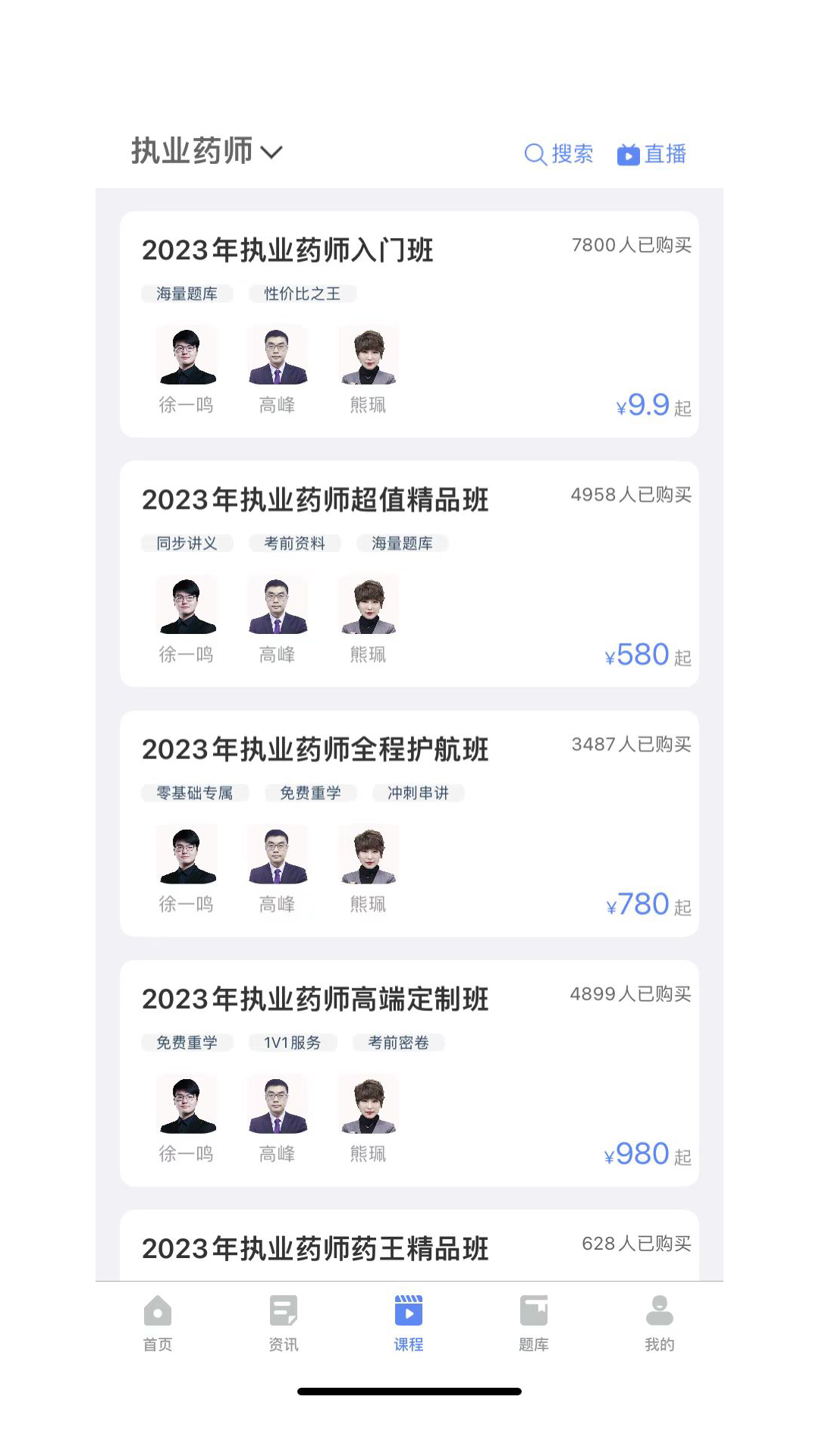Image resolution: width=819 pixels, height=1456 pixels.
Task: Tap teacher 熊珮's avatar in 入门班
Action: (368, 354)
